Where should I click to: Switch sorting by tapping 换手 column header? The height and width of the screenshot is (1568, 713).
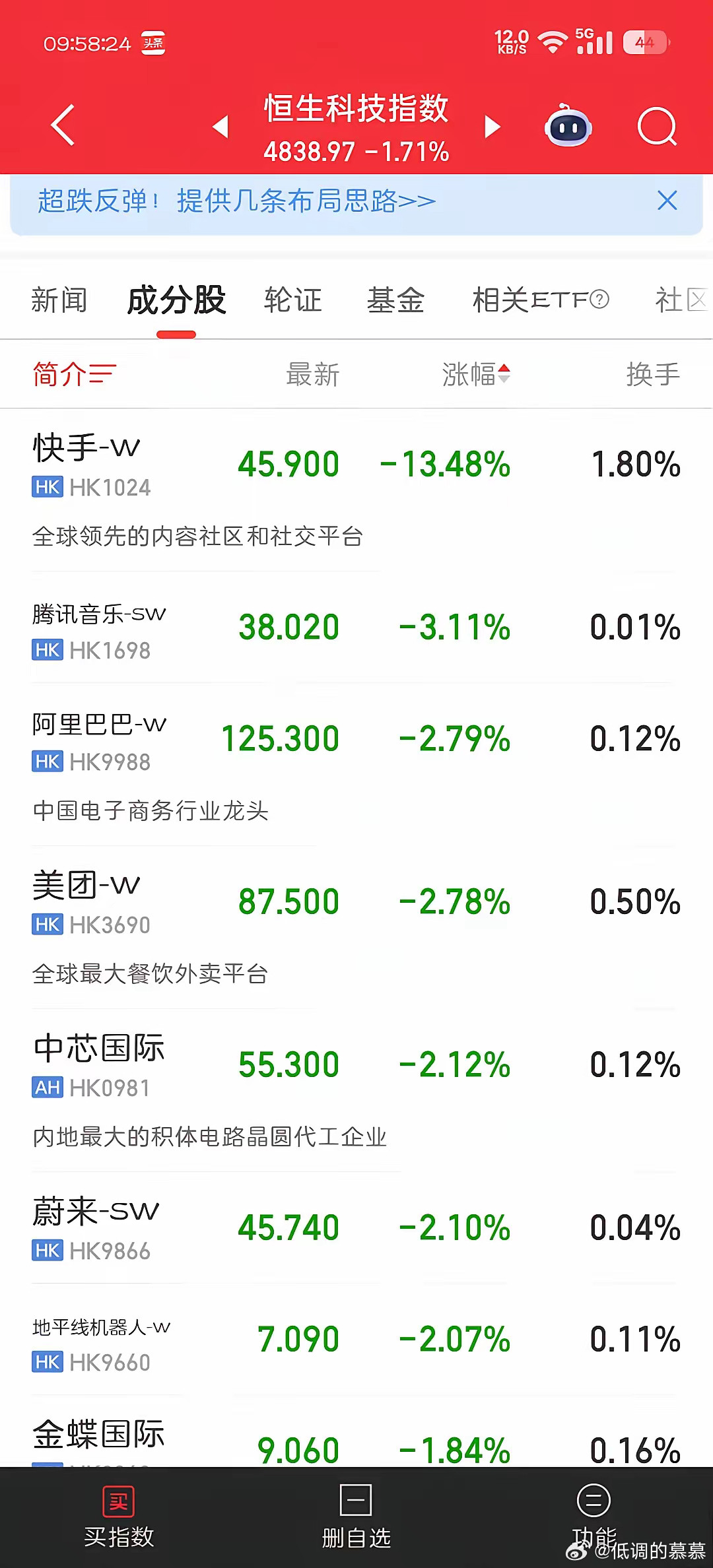pos(653,374)
